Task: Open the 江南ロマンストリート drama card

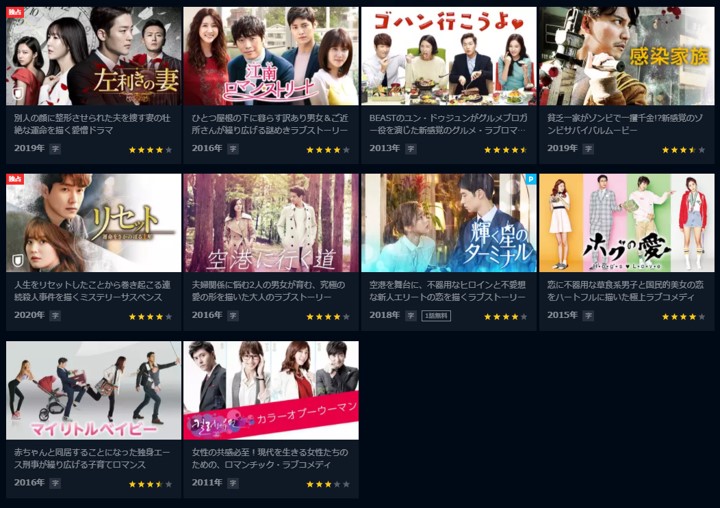Action: [x=270, y=58]
